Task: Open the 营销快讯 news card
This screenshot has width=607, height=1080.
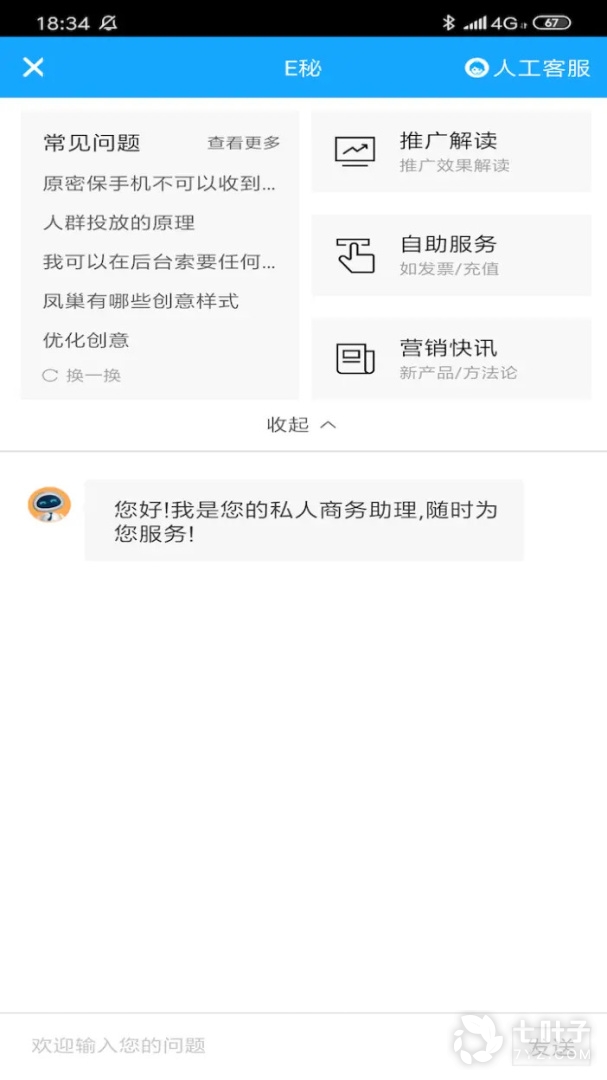Action: click(451, 359)
